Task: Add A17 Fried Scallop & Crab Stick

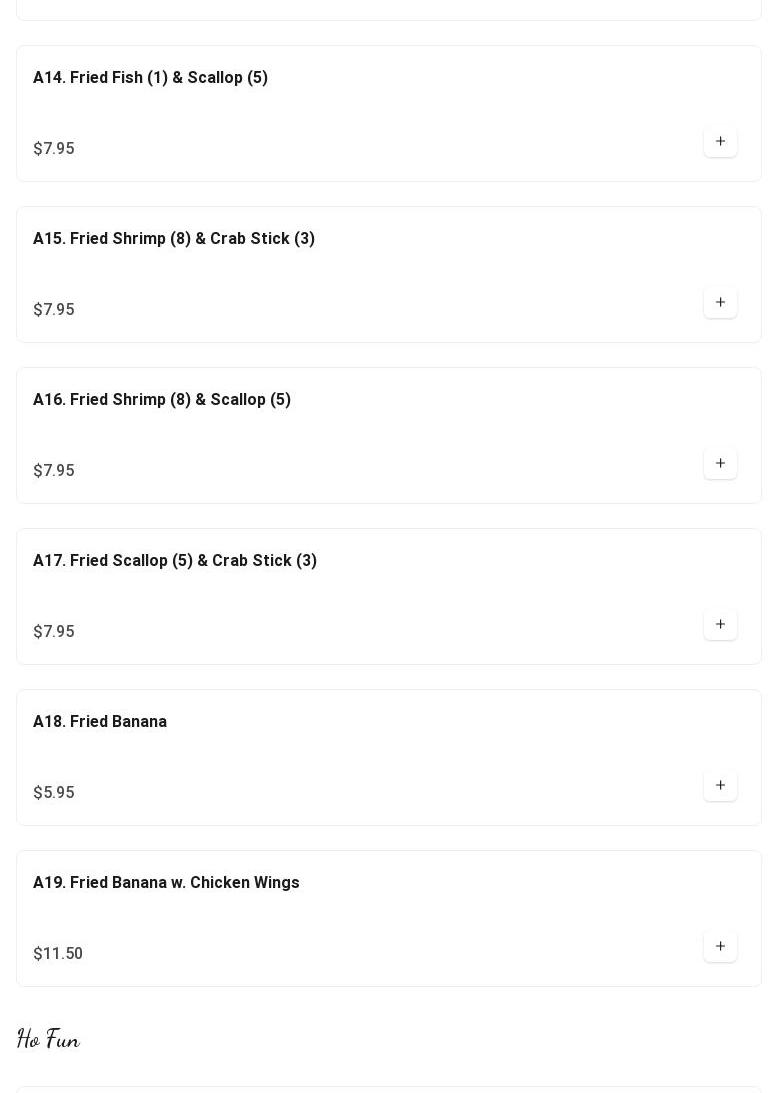Action: (720, 625)
